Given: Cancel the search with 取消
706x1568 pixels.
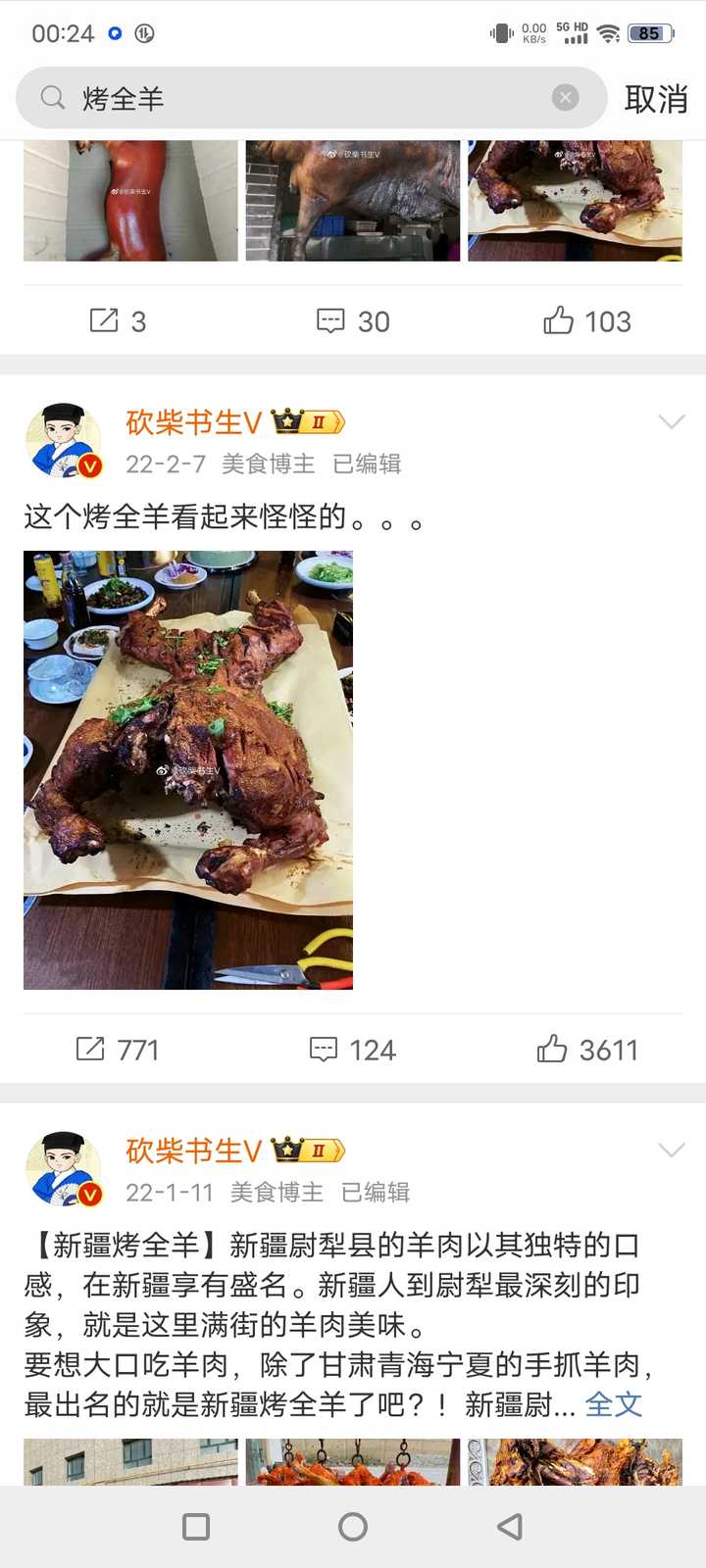Looking at the screenshot, I should pos(656,99).
